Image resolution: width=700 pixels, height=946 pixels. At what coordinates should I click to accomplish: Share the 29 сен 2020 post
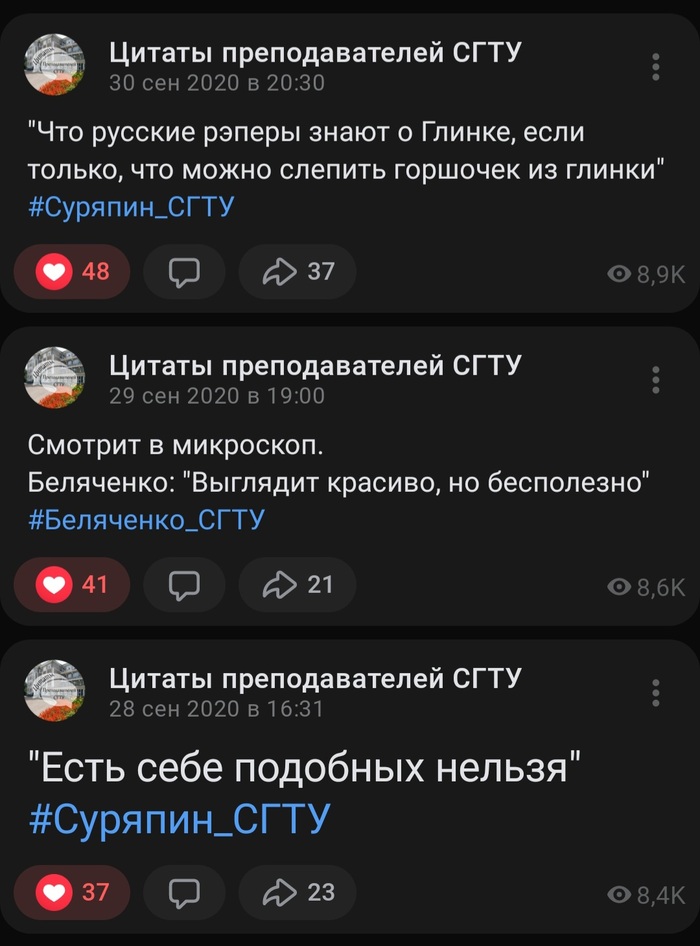[x=297, y=584]
